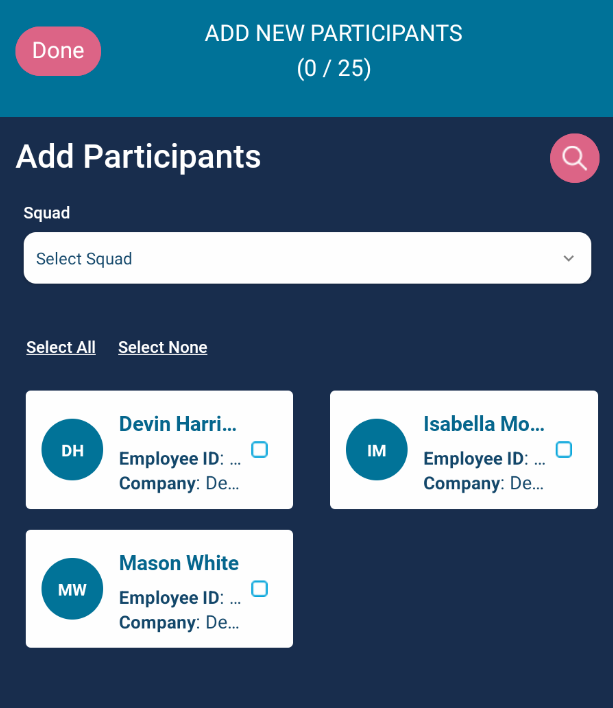Tap the Done button
Image resolution: width=613 pixels, height=708 pixels.
click(x=58, y=51)
